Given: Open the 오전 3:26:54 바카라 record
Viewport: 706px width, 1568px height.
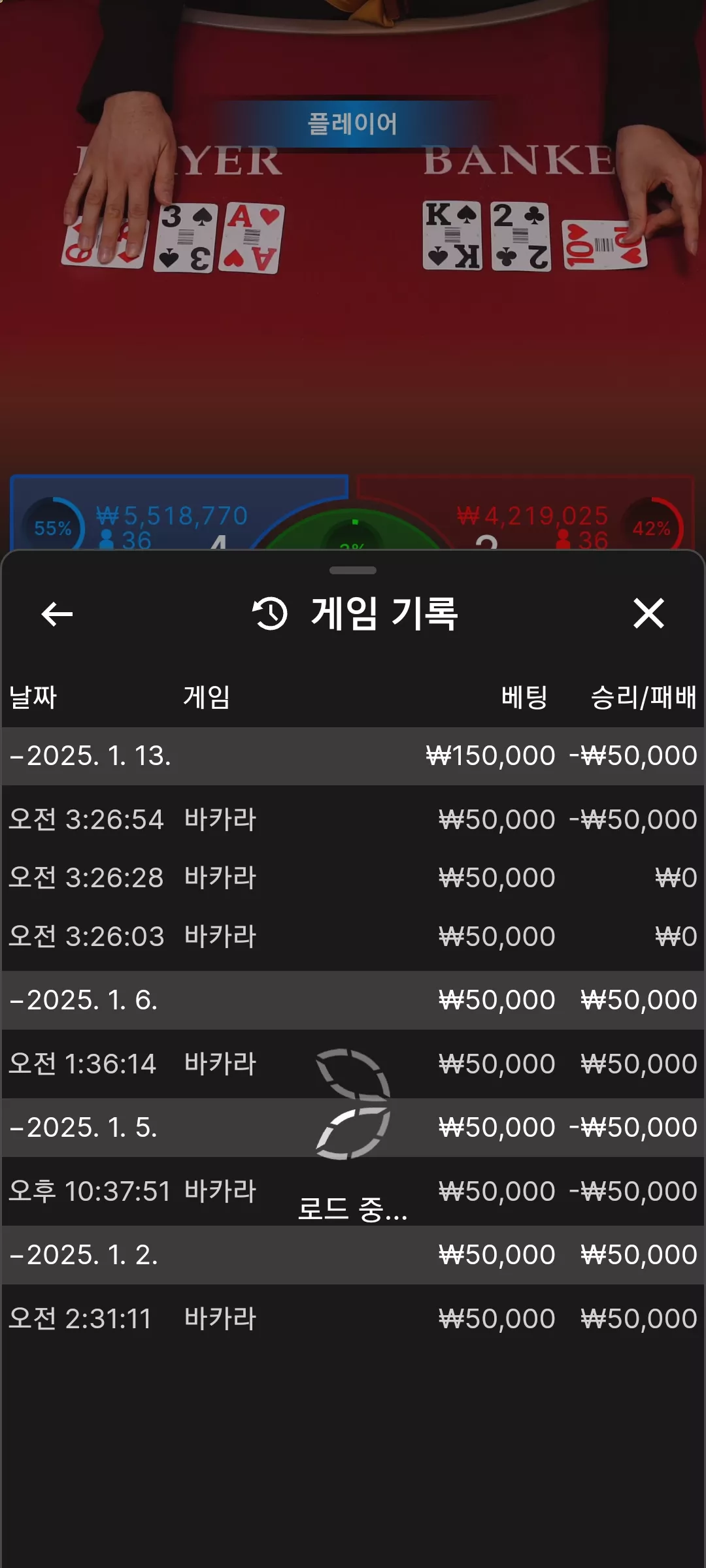Looking at the screenshot, I should coord(353,819).
